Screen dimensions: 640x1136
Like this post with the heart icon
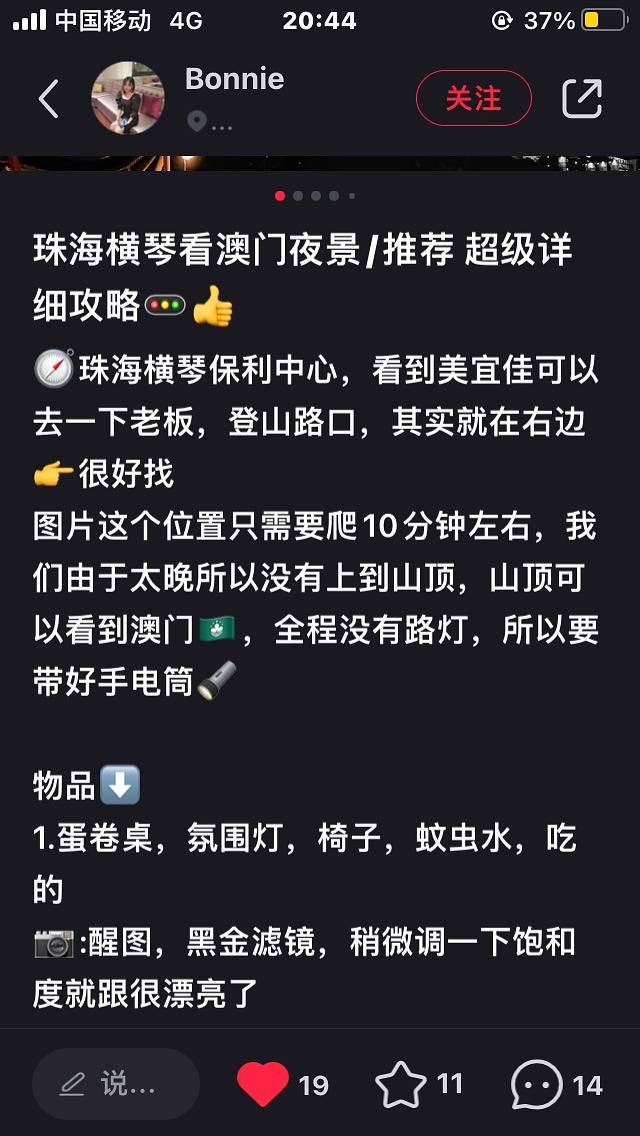click(x=263, y=1084)
